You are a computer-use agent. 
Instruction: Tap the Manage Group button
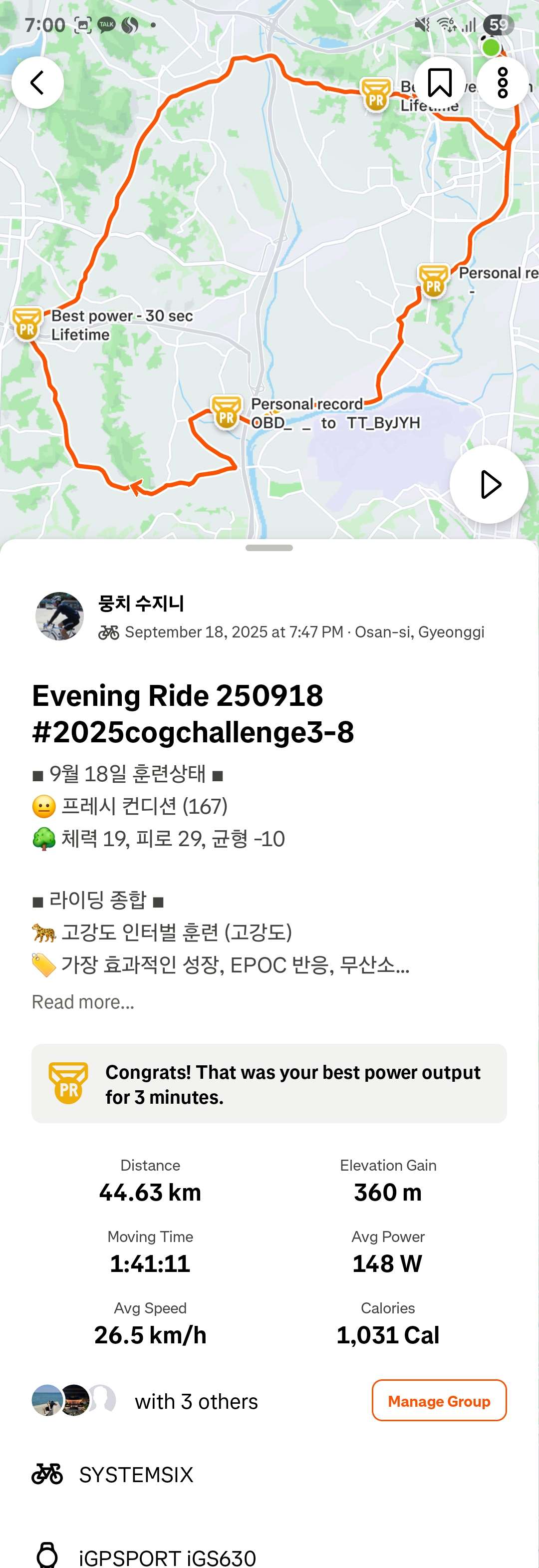click(x=439, y=1401)
